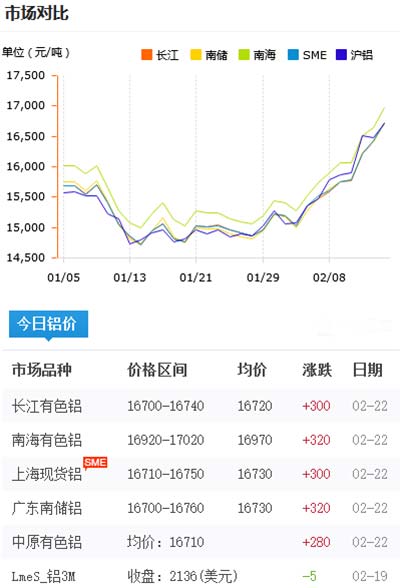Open the 广东南储铝 price row
Image resolution: width=400 pixels, height=588 pixels.
pyautogui.click(x=201, y=508)
